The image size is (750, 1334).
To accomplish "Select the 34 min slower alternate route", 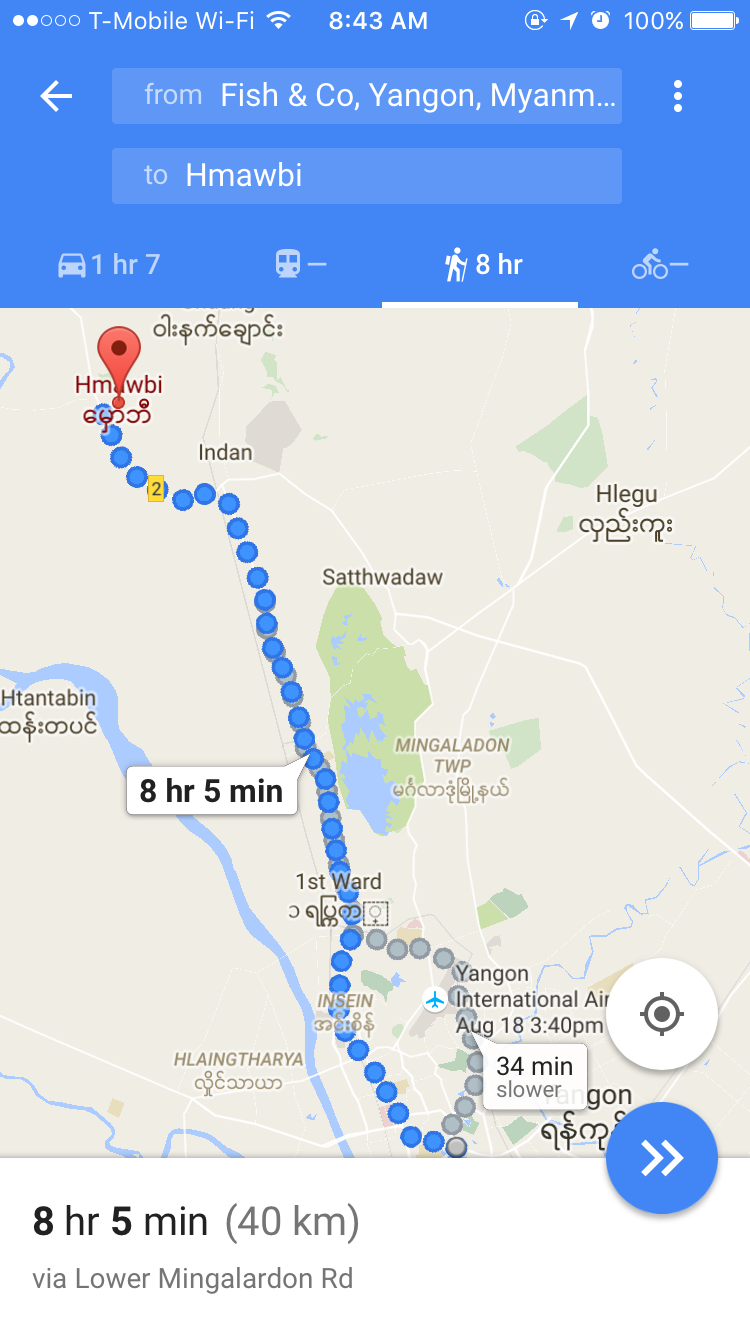I will (x=534, y=1077).
